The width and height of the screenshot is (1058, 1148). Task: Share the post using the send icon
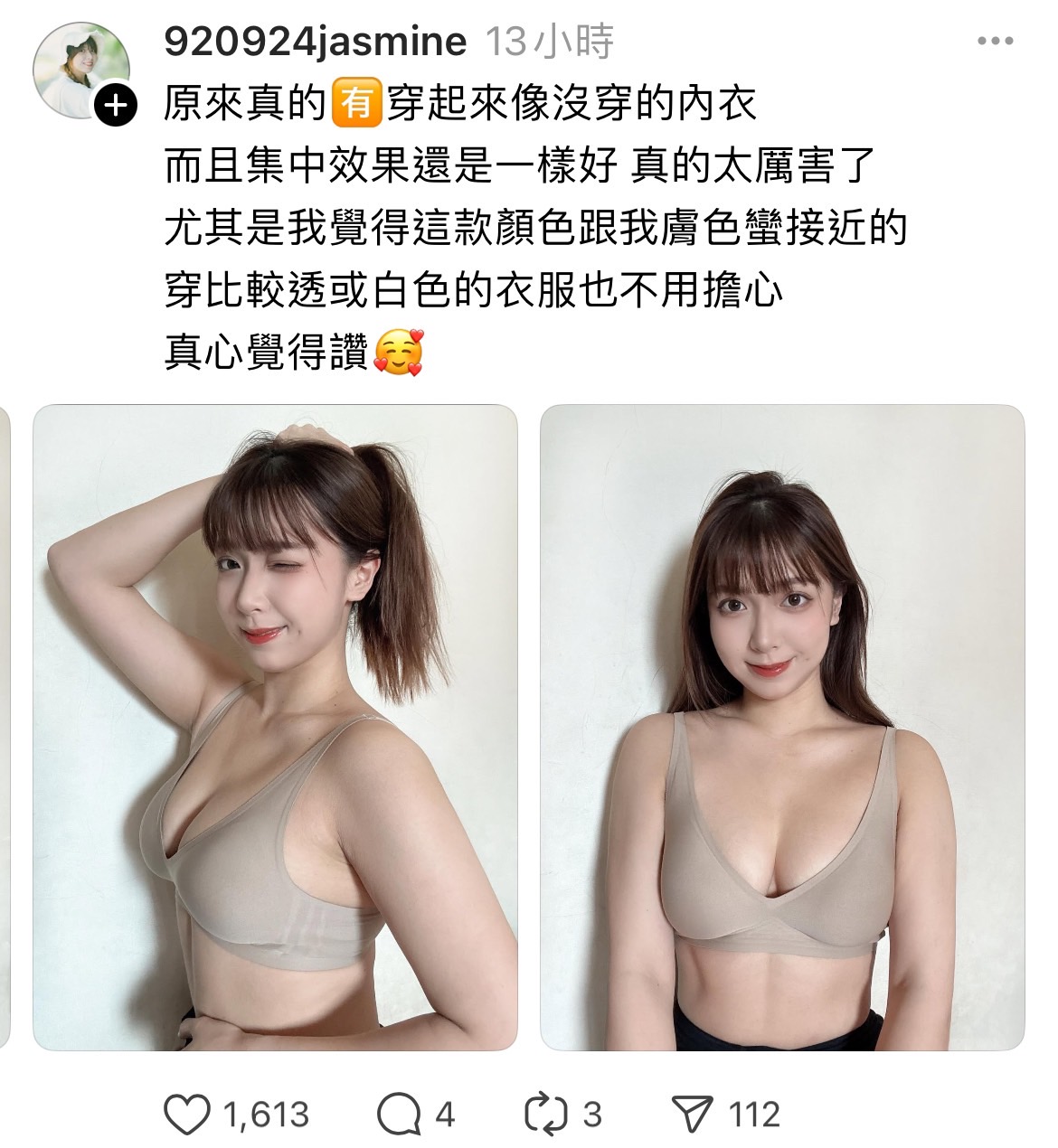click(x=694, y=1115)
